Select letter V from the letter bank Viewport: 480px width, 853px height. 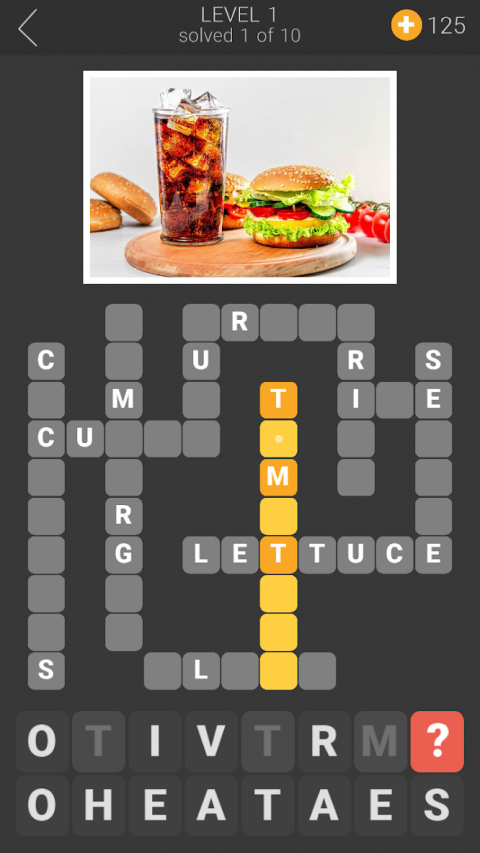pos(211,741)
